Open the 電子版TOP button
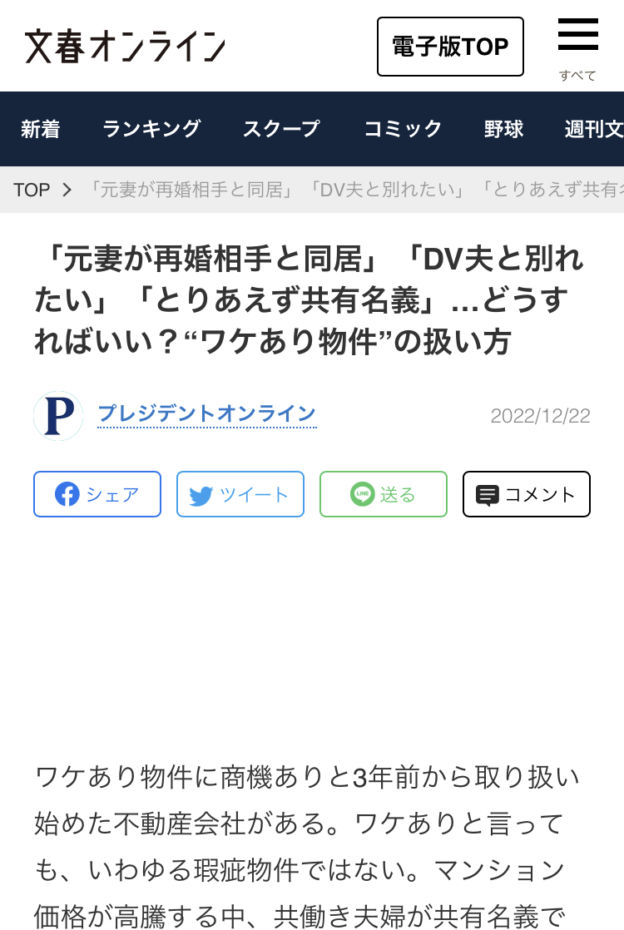This screenshot has width=624, height=930. (x=449, y=47)
